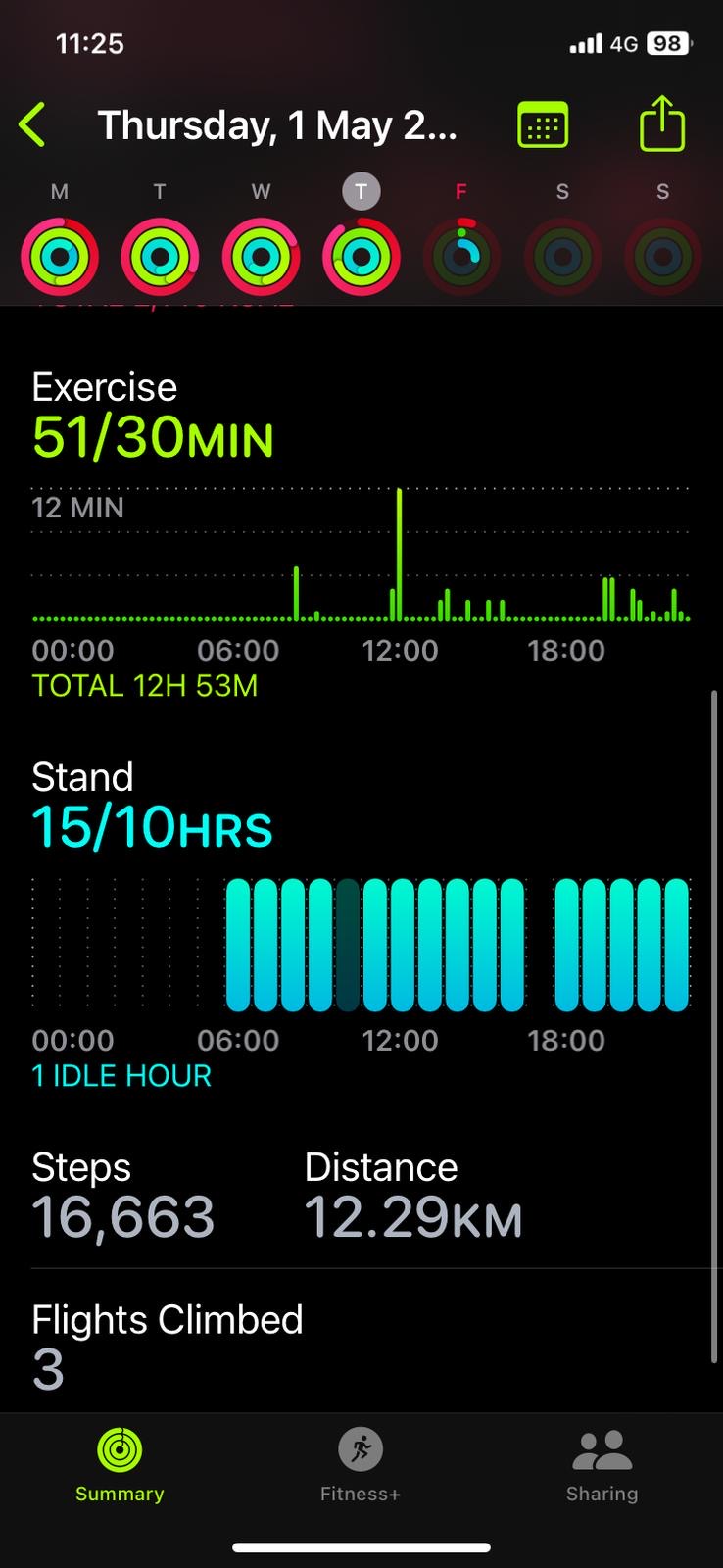723x1568 pixels.
Task: Select Sunday's activity rings
Action: tap(663, 257)
